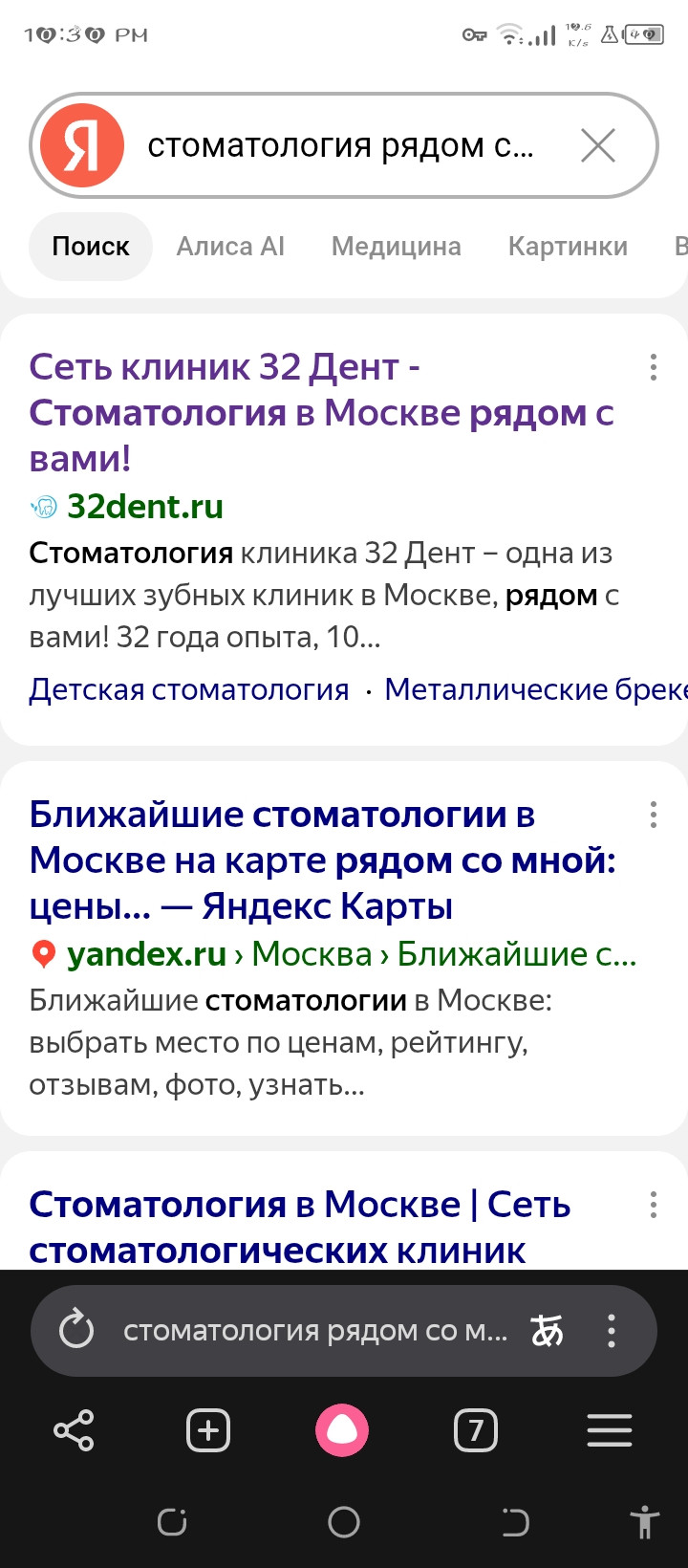Viewport: 688px width, 1568px height.
Task: Follow the Металлические брекеты sitelink
Action: [x=536, y=689]
